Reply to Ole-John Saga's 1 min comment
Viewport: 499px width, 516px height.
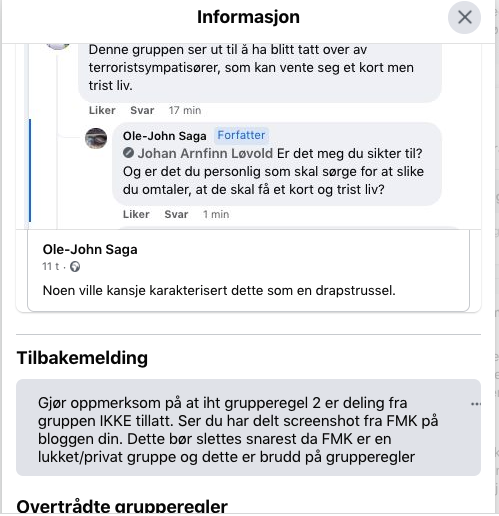tap(176, 214)
